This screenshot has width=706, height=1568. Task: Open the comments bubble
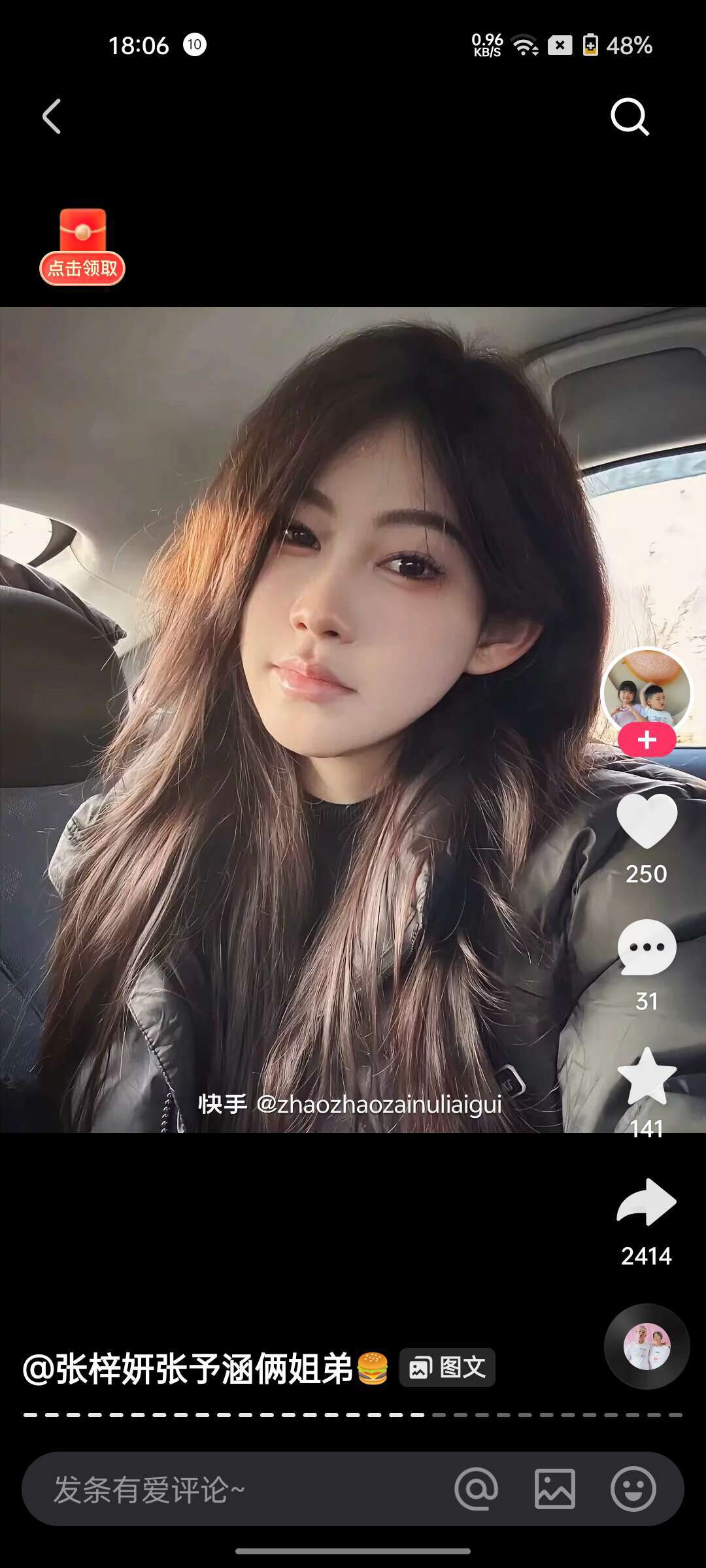pyautogui.click(x=647, y=947)
